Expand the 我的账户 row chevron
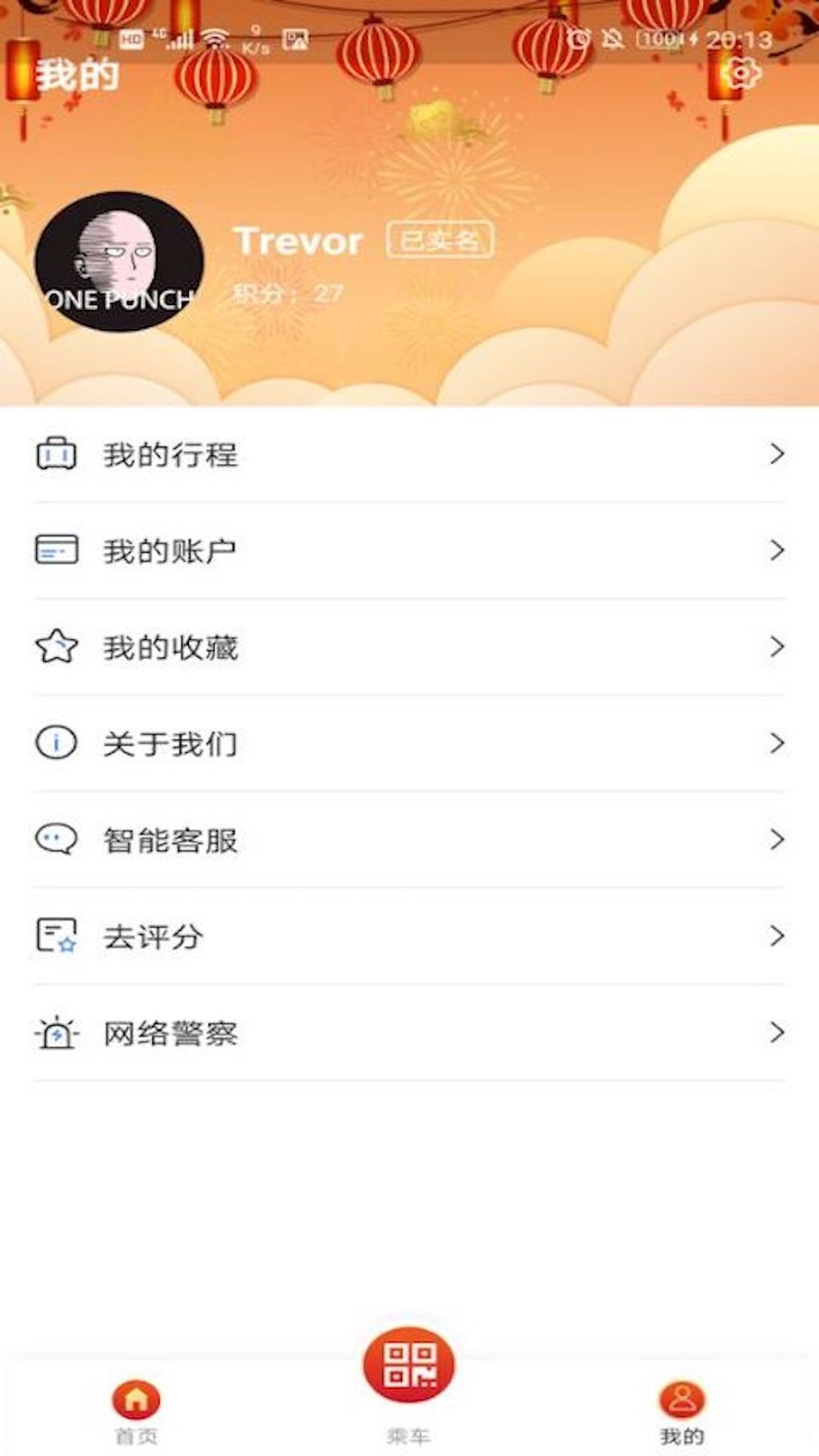 coord(775,551)
